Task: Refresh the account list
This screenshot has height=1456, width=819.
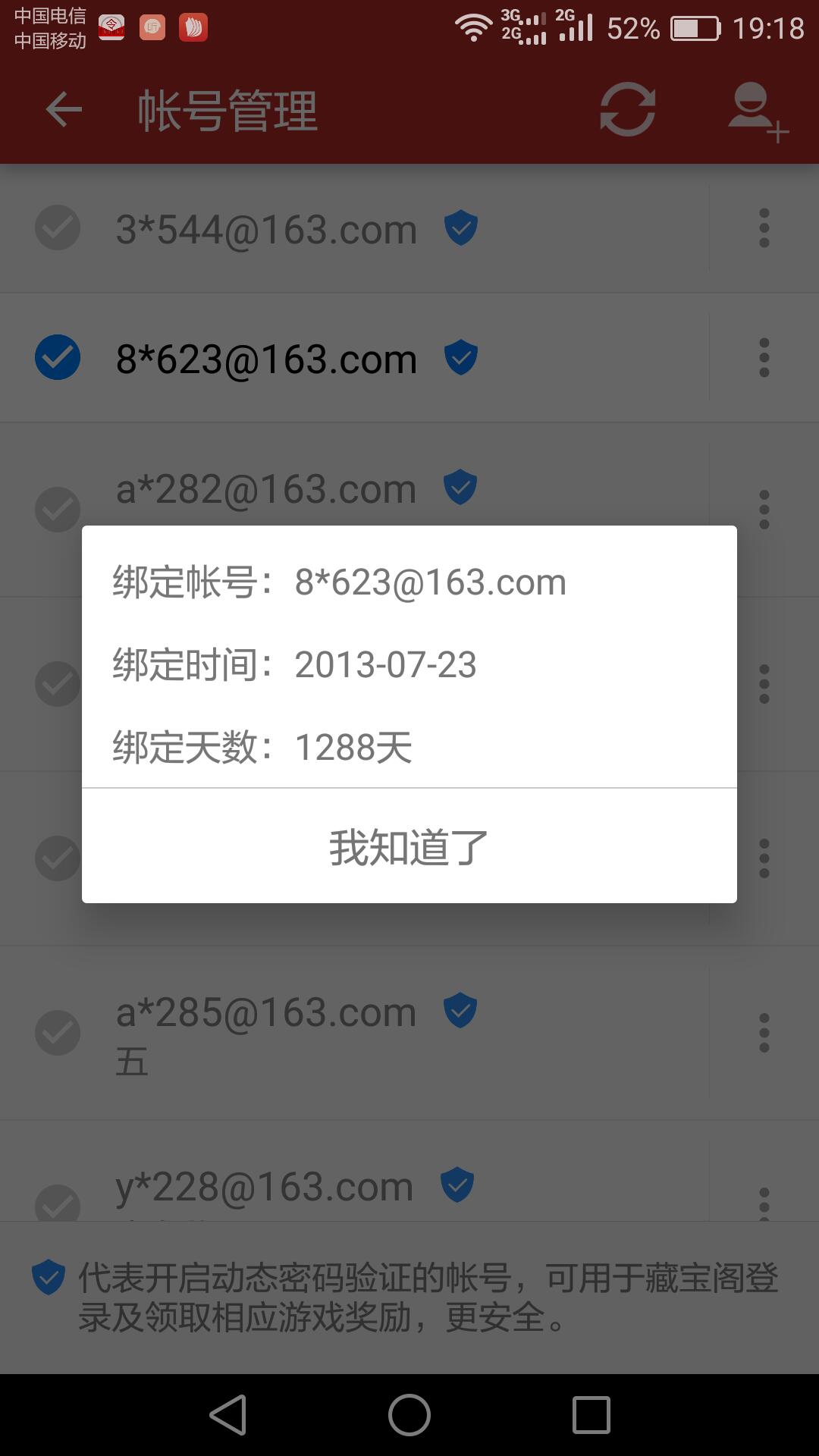Action: tap(627, 111)
